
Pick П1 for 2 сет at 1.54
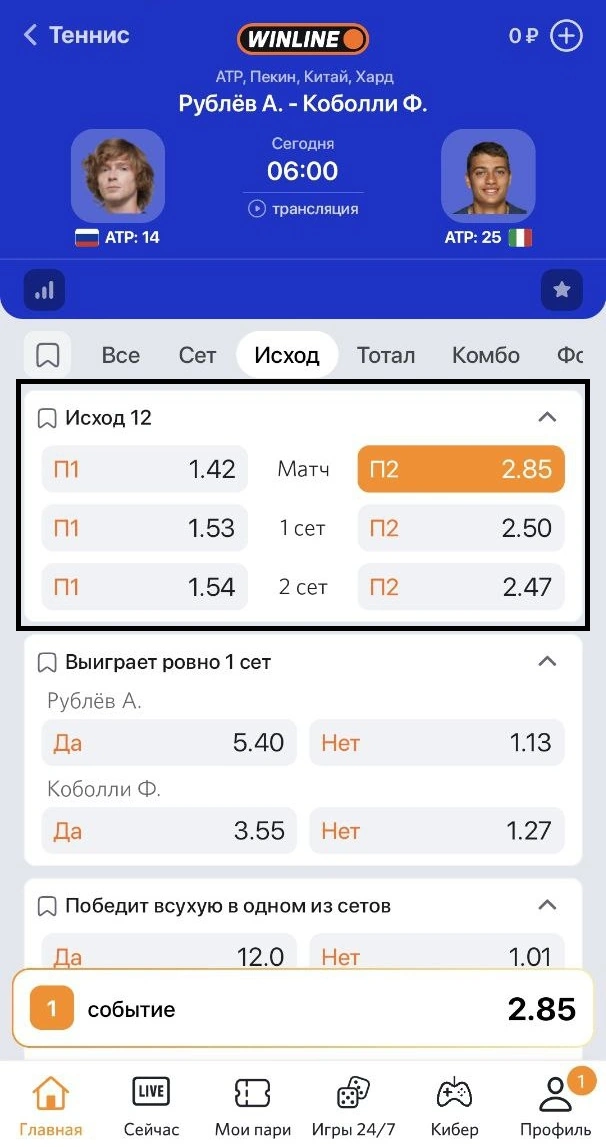pos(145,587)
